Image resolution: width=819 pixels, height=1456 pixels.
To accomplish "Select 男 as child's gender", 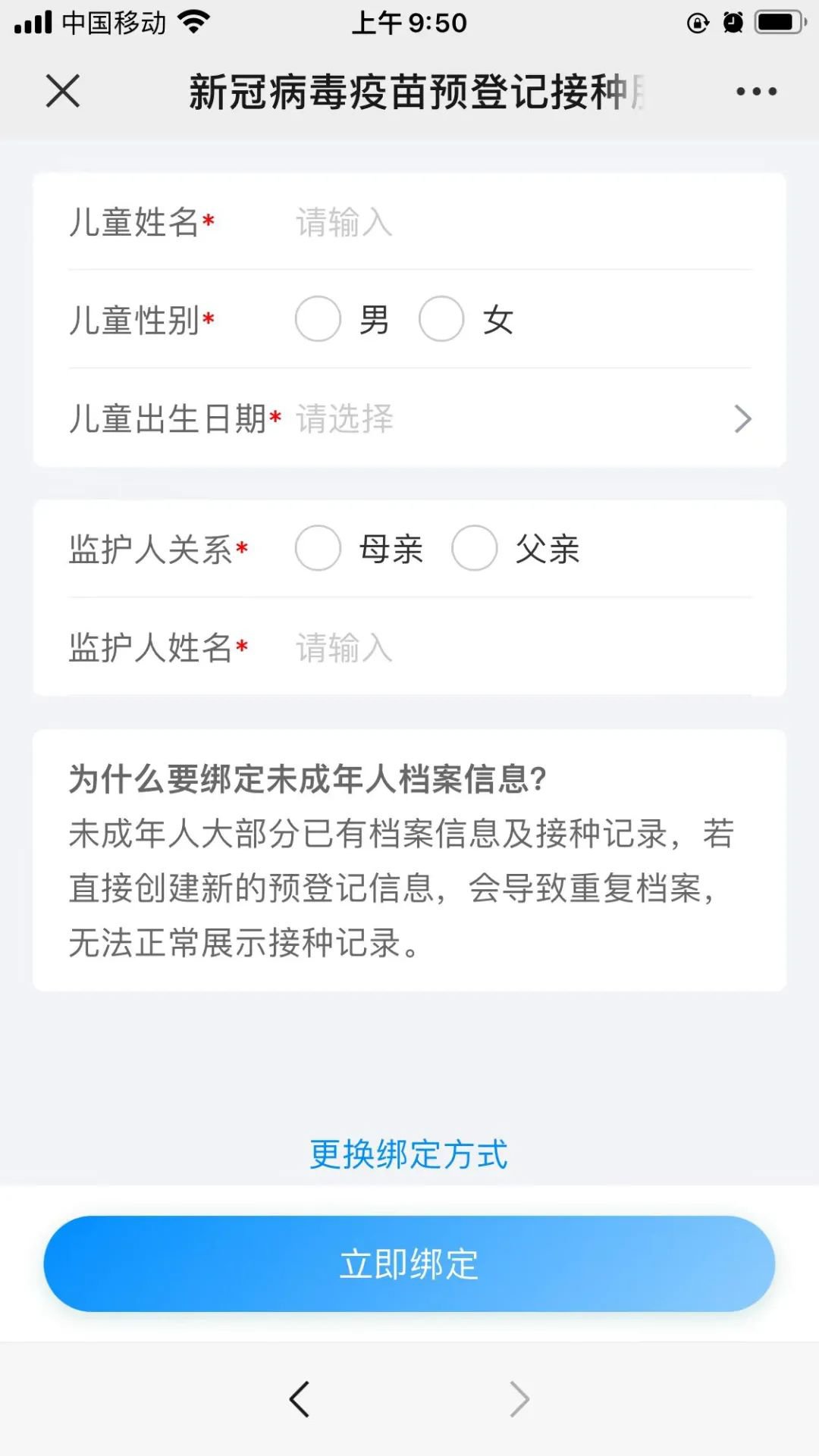I will coord(318,319).
